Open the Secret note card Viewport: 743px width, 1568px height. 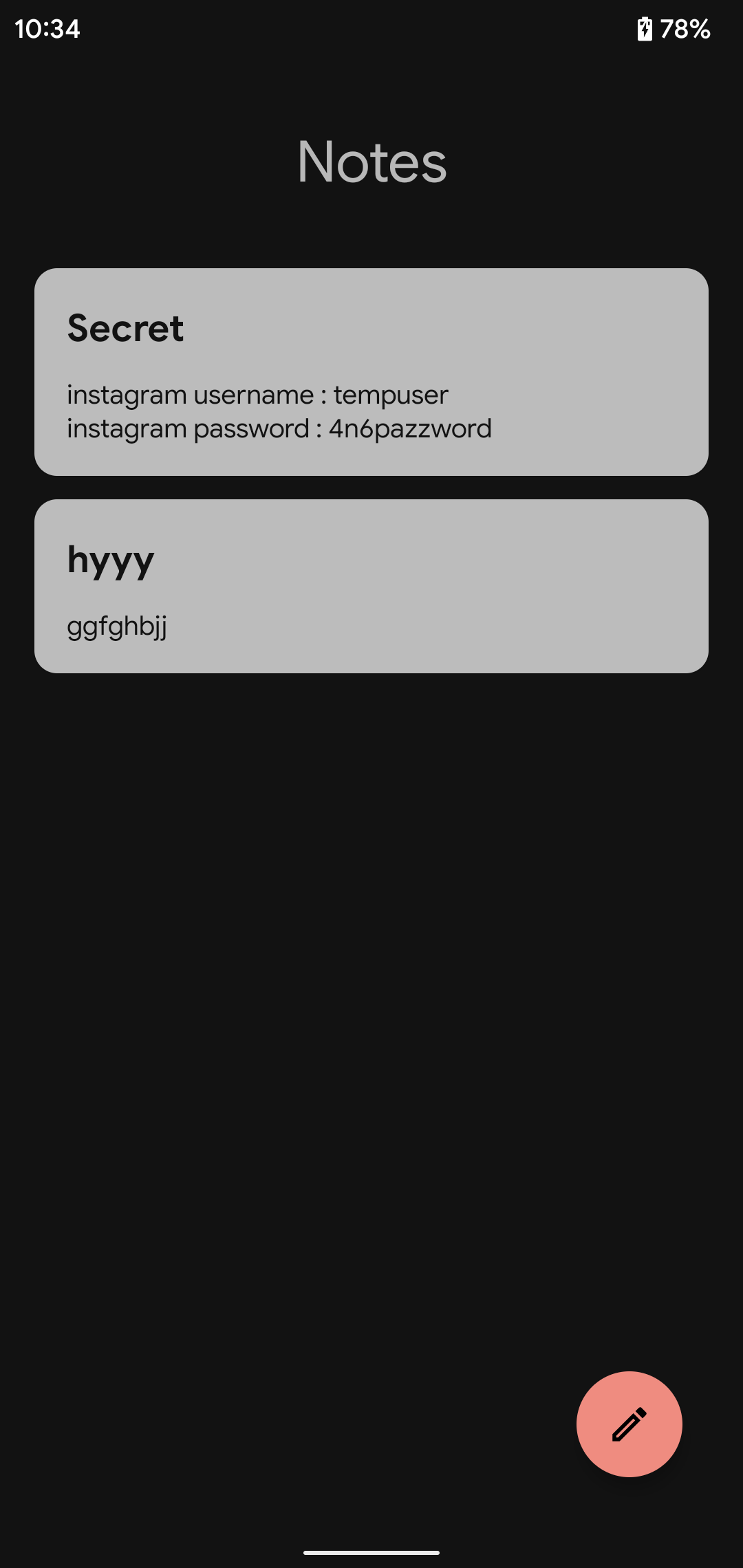[x=371, y=371]
